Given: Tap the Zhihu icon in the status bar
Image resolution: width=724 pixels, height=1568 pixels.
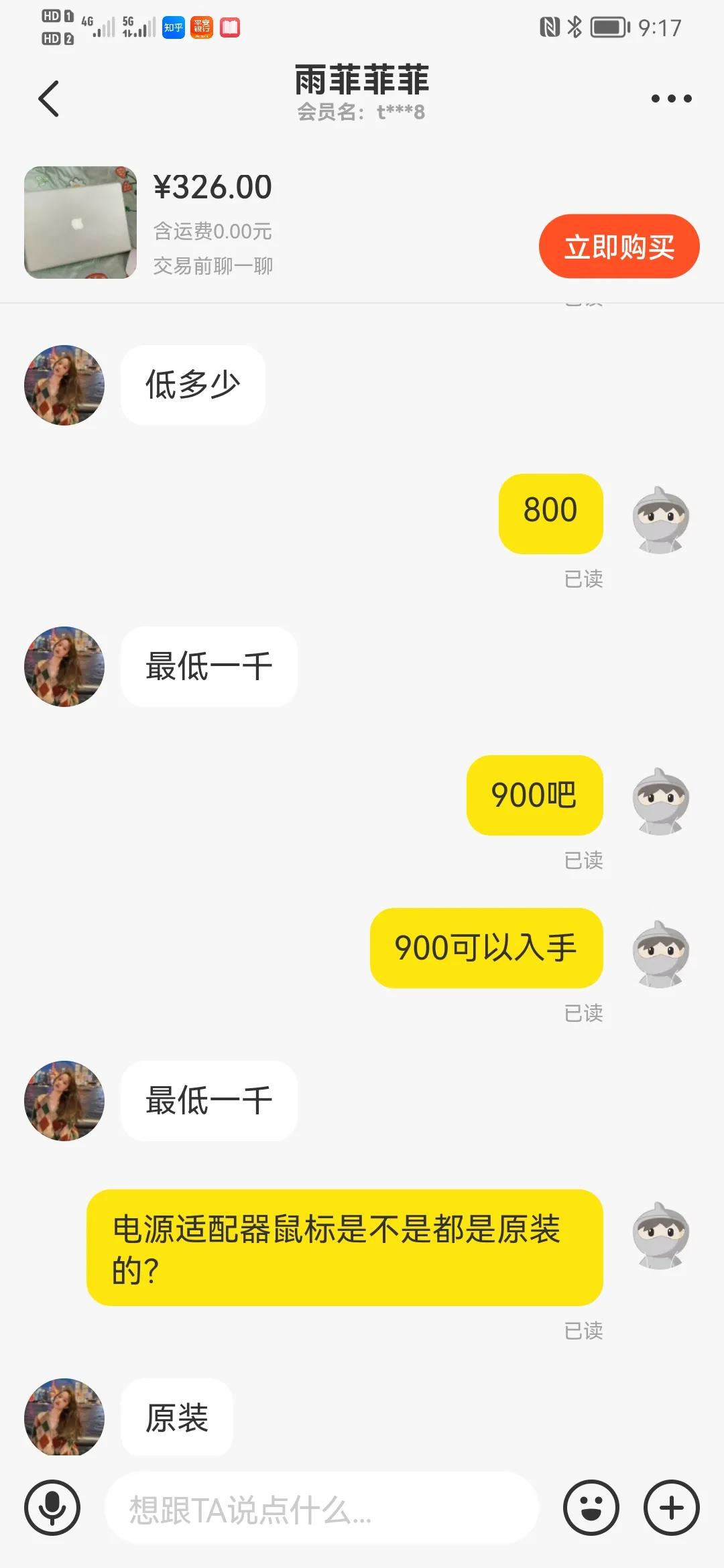Looking at the screenshot, I should (173, 27).
